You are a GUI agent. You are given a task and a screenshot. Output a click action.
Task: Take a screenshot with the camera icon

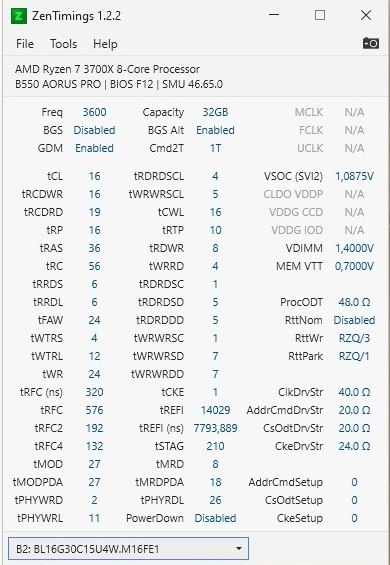pos(371,43)
